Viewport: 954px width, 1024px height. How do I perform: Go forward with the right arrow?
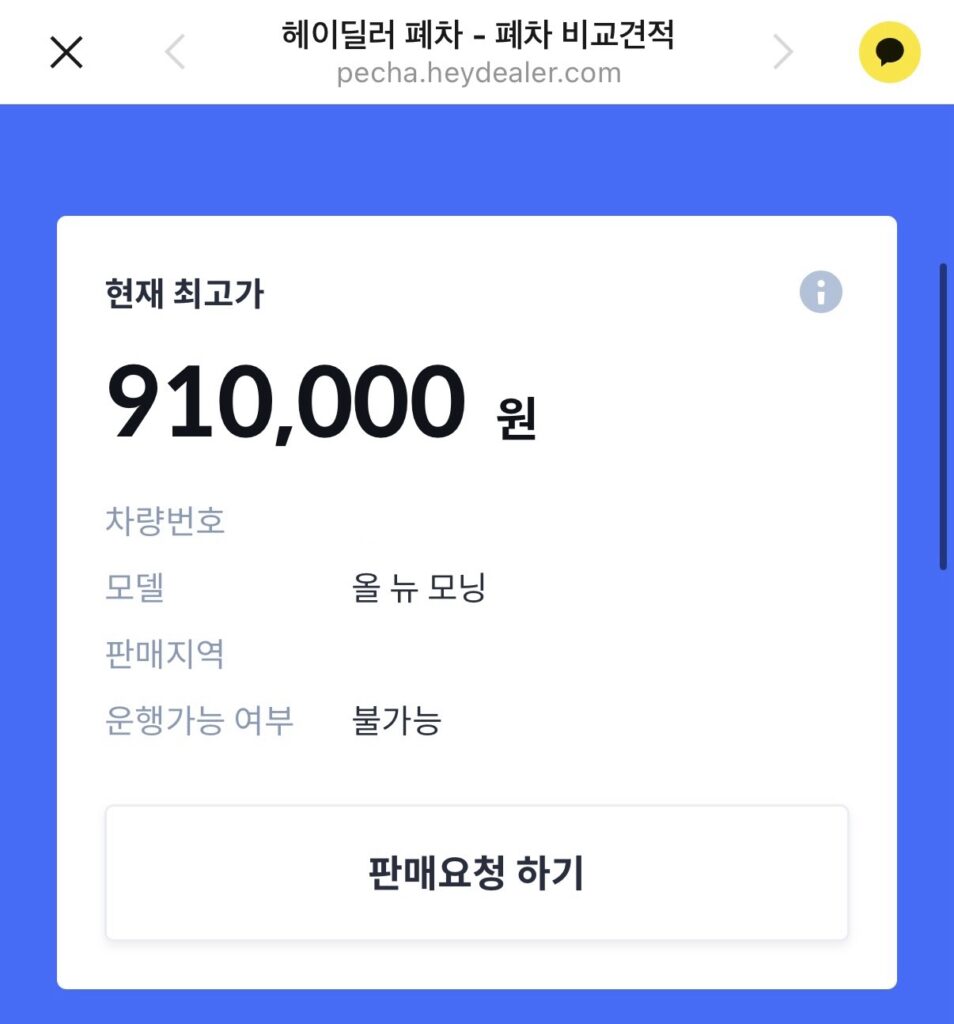(783, 52)
